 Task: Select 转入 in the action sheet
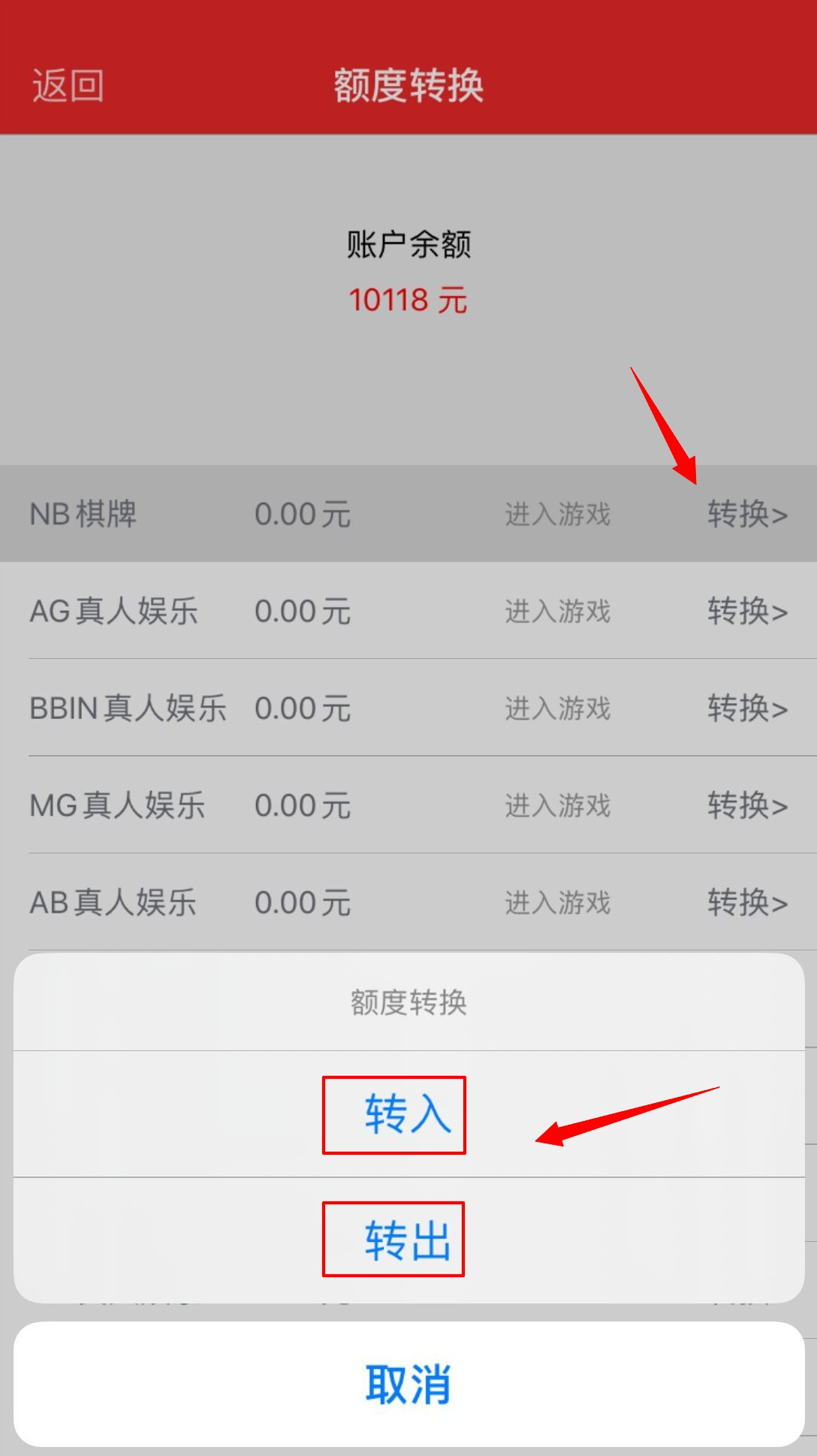click(x=408, y=1114)
